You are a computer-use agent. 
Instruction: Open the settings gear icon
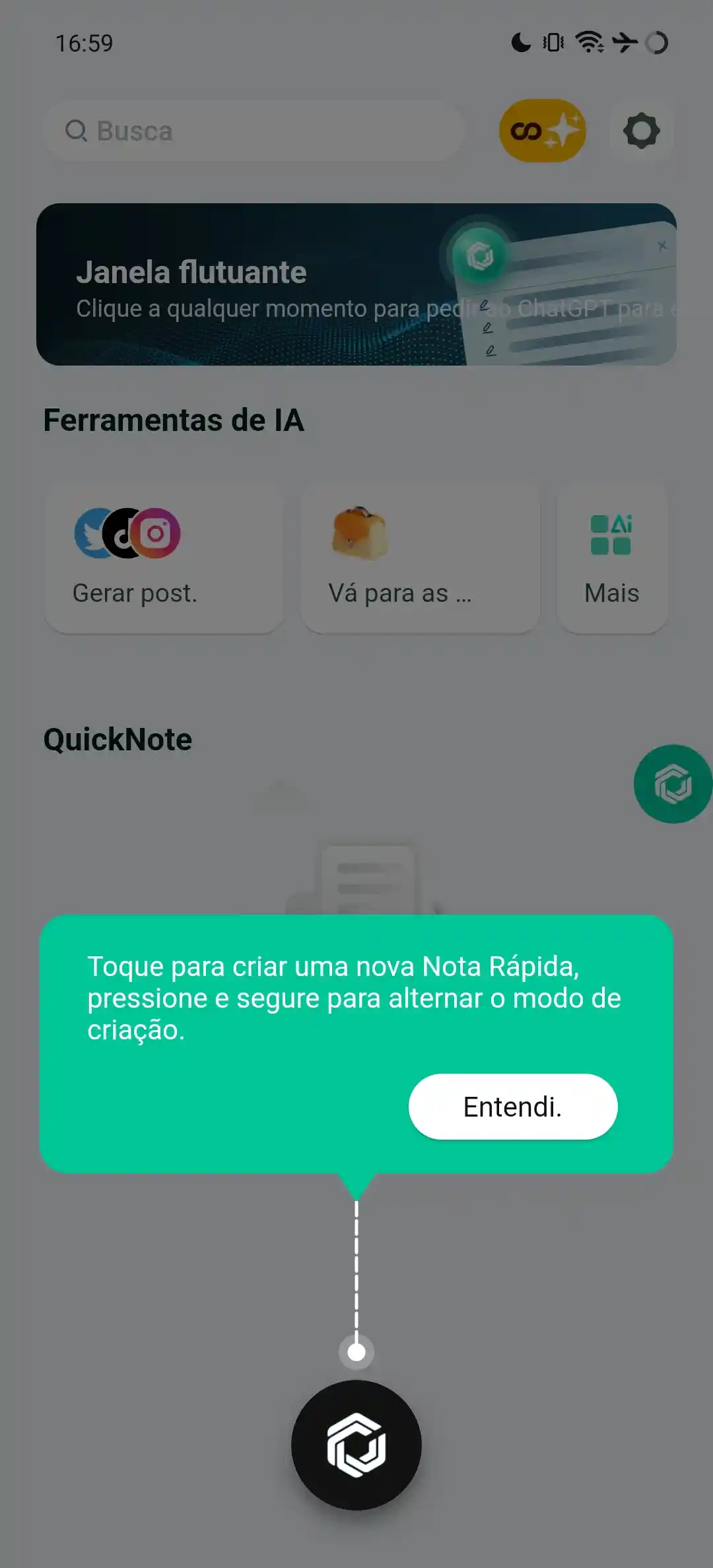[641, 131]
